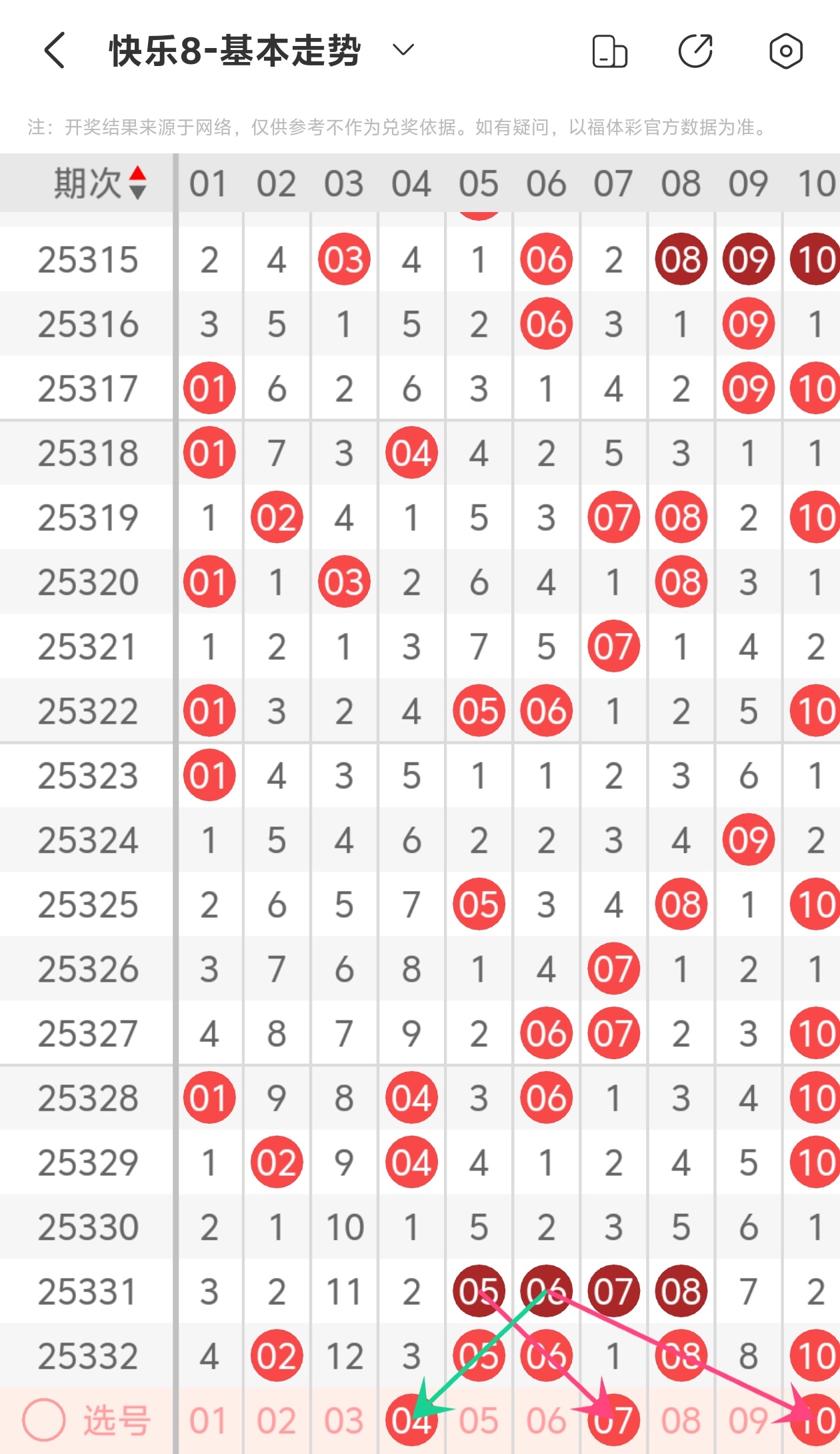Screen dimensions: 840x1454
Task: Deselect number 04 in the 选号 row
Action: coord(411,1421)
